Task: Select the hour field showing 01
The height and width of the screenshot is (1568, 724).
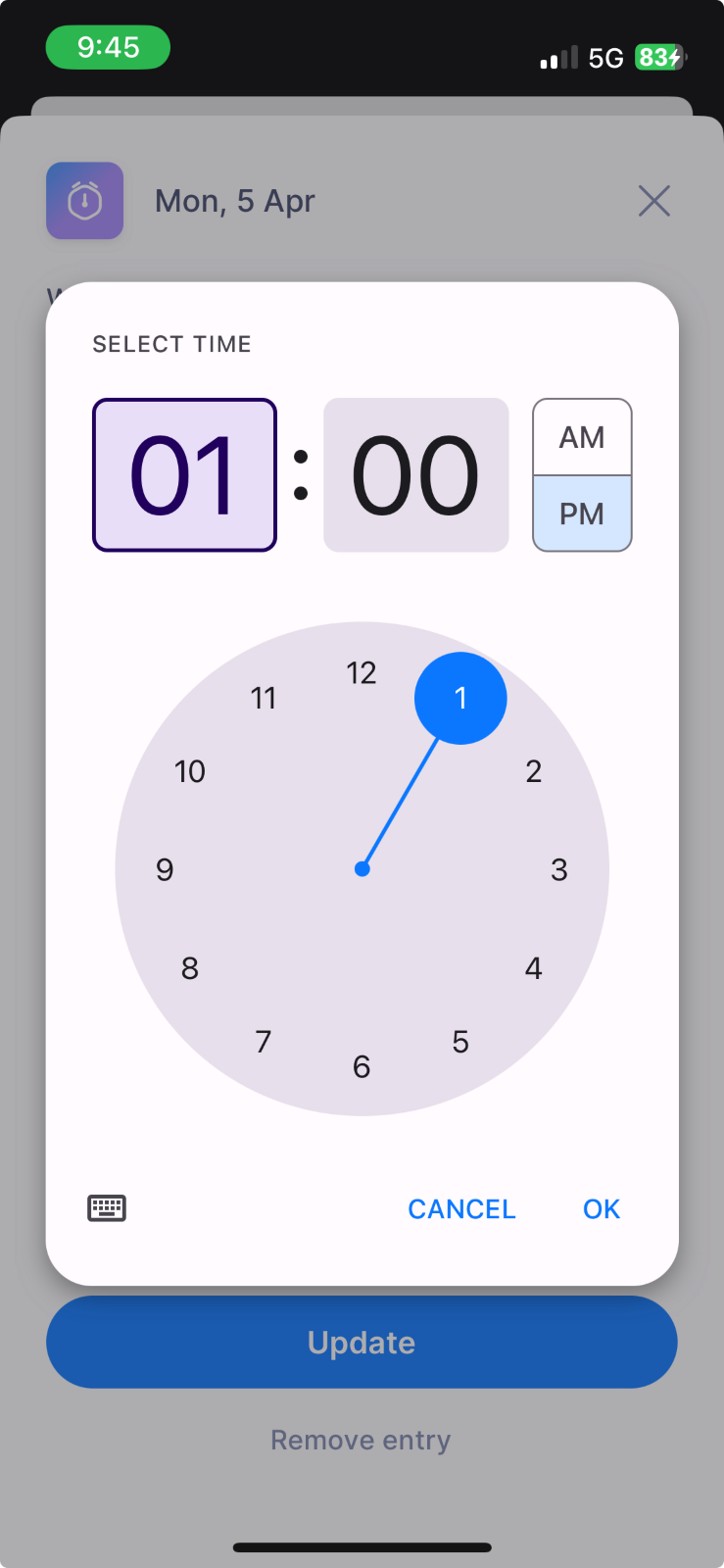Action: click(184, 475)
